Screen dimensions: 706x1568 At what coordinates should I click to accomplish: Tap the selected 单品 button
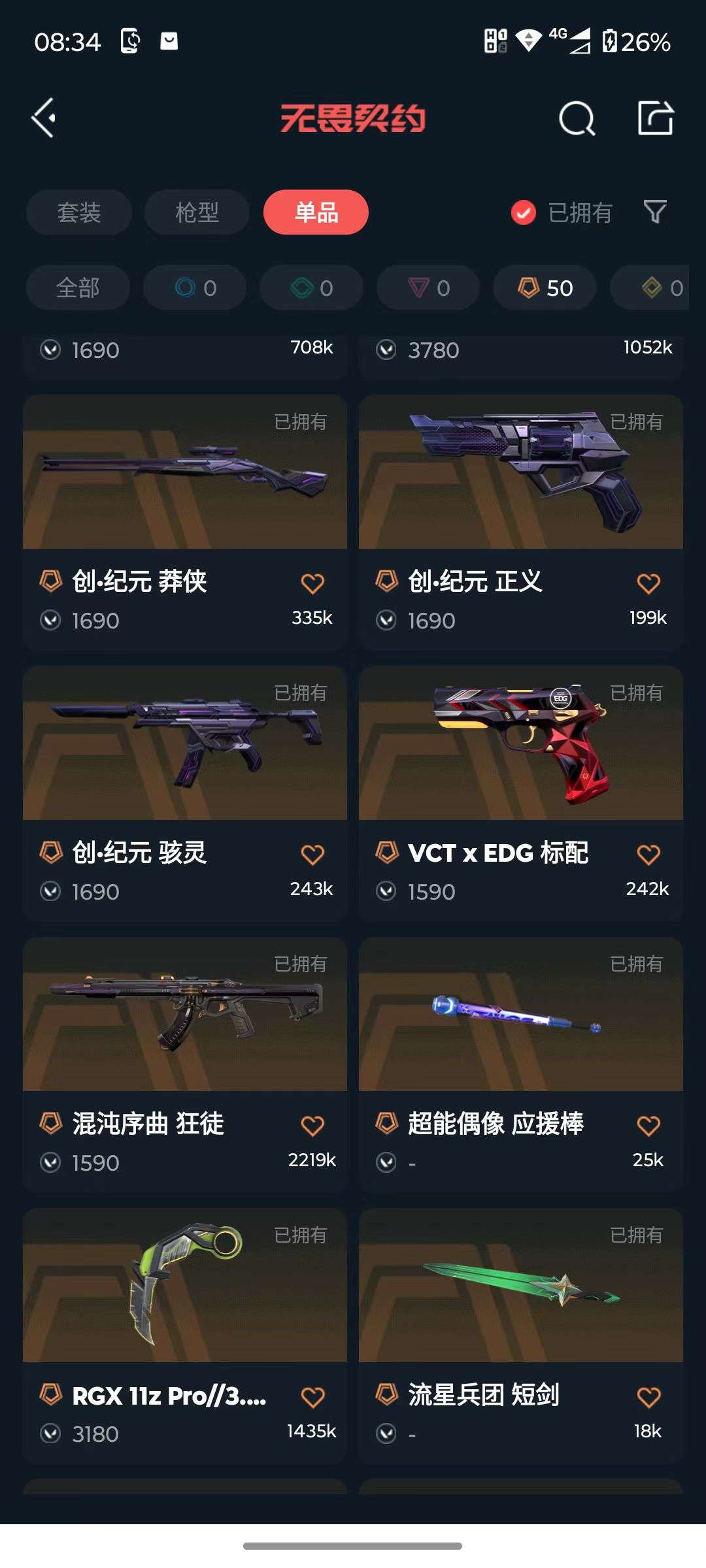point(315,212)
